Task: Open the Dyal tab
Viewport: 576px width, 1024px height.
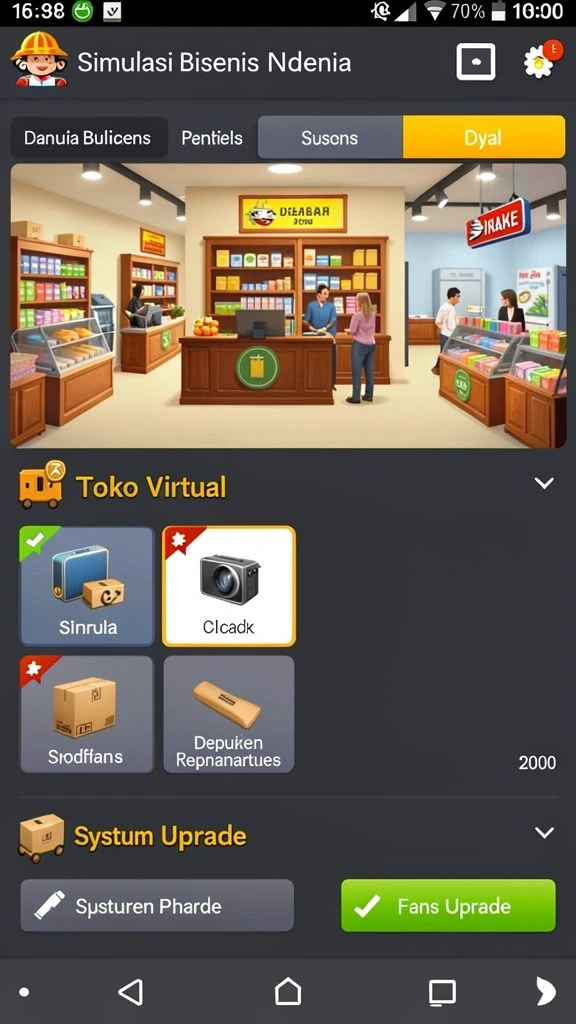Action: tap(483, 137)
